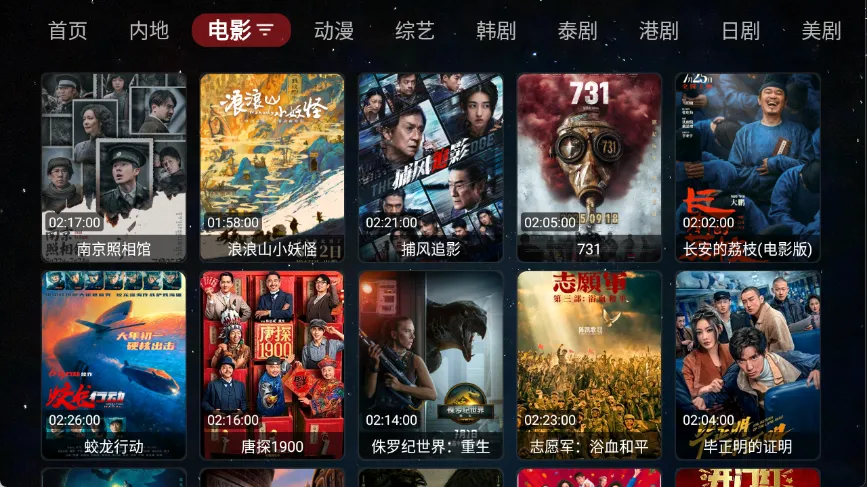
Task: Open the movie 唐探1900
Action: [x=272, y=364]
